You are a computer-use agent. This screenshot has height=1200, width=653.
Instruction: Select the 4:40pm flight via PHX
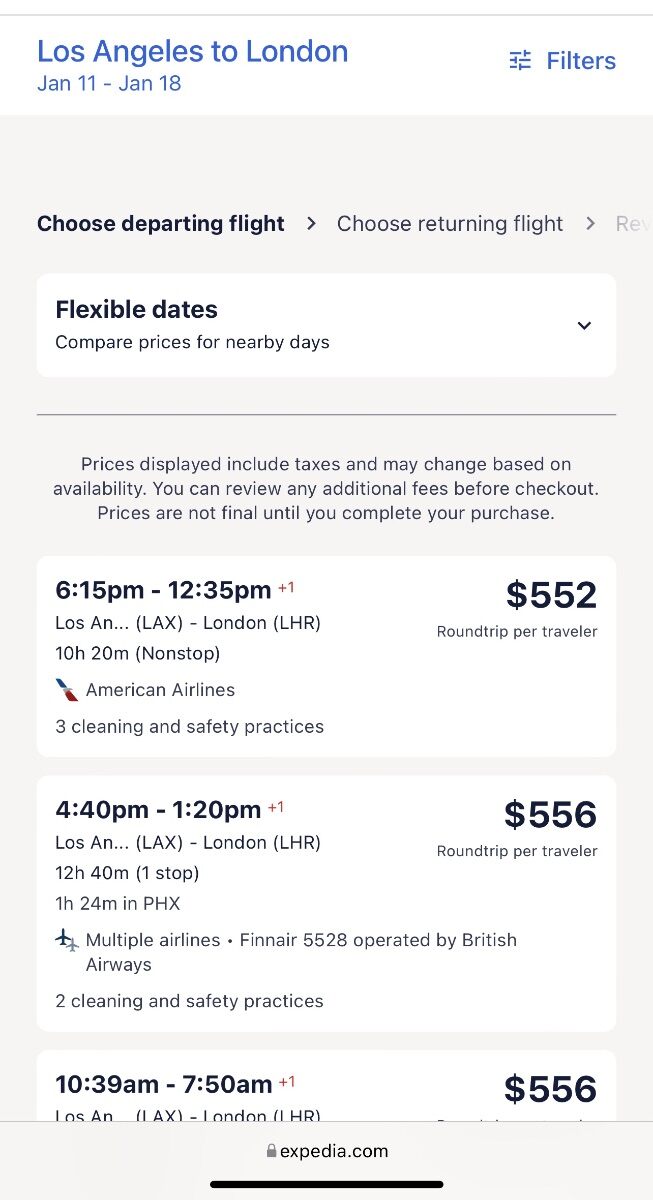click(x=326, y=903)
